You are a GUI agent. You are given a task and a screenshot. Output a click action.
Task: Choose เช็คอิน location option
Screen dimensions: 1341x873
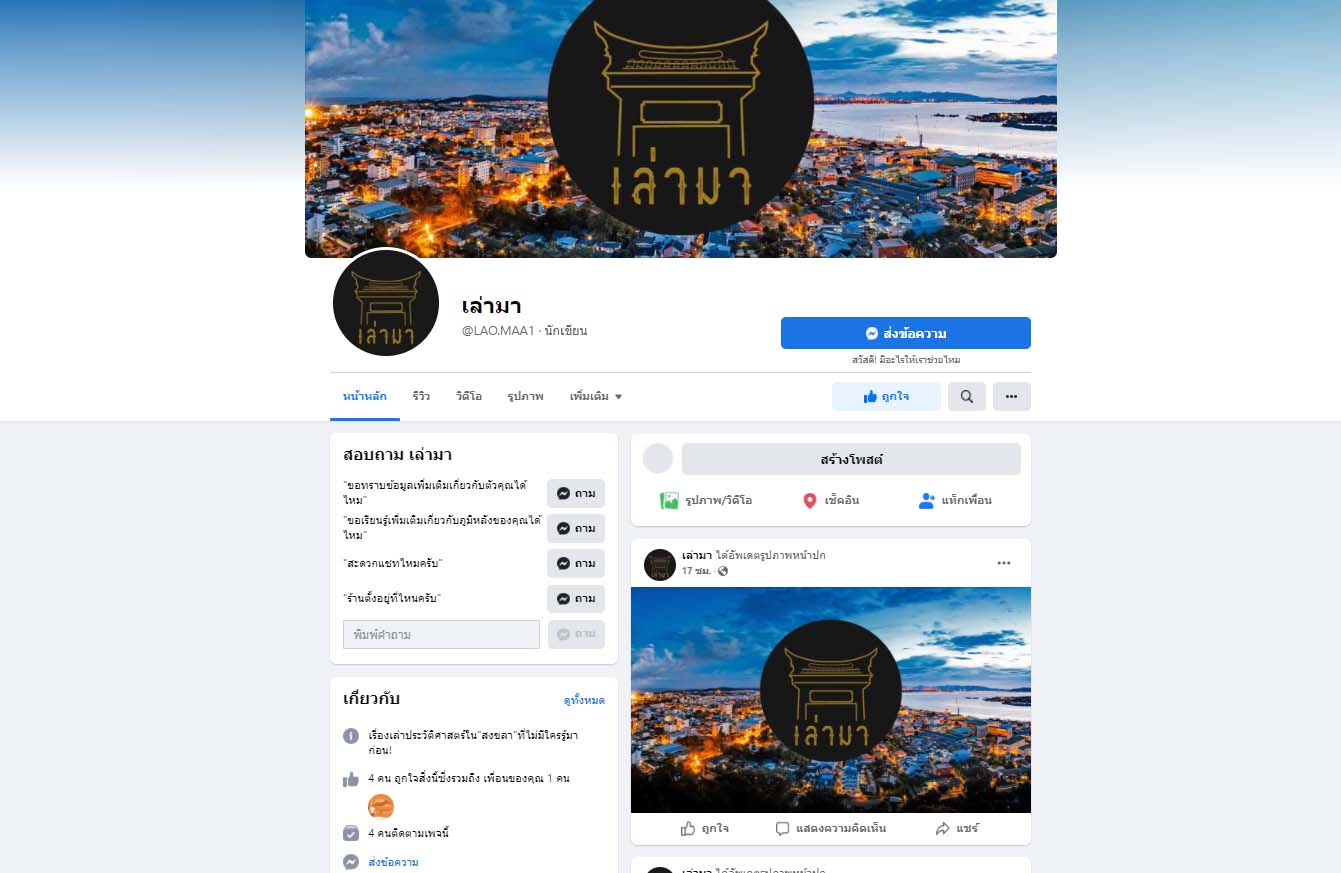831,500
